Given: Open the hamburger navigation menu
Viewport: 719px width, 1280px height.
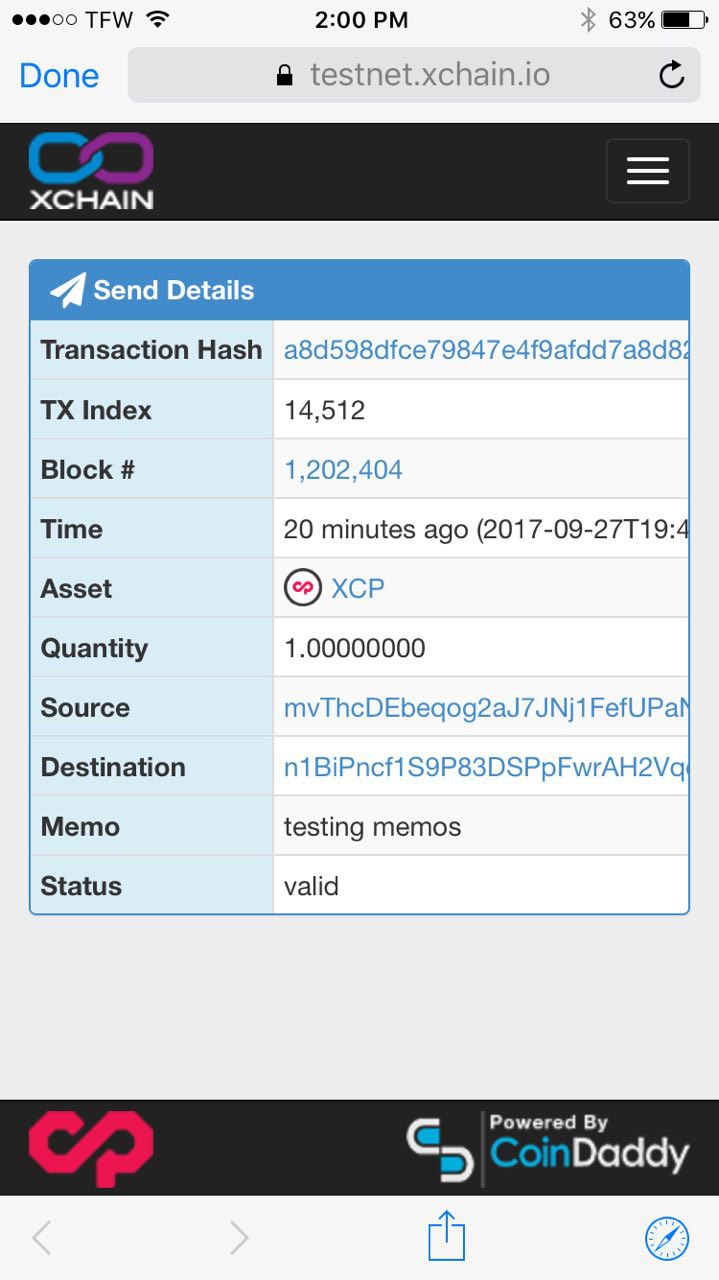Looking at the screenshot, I should [648, 171].
